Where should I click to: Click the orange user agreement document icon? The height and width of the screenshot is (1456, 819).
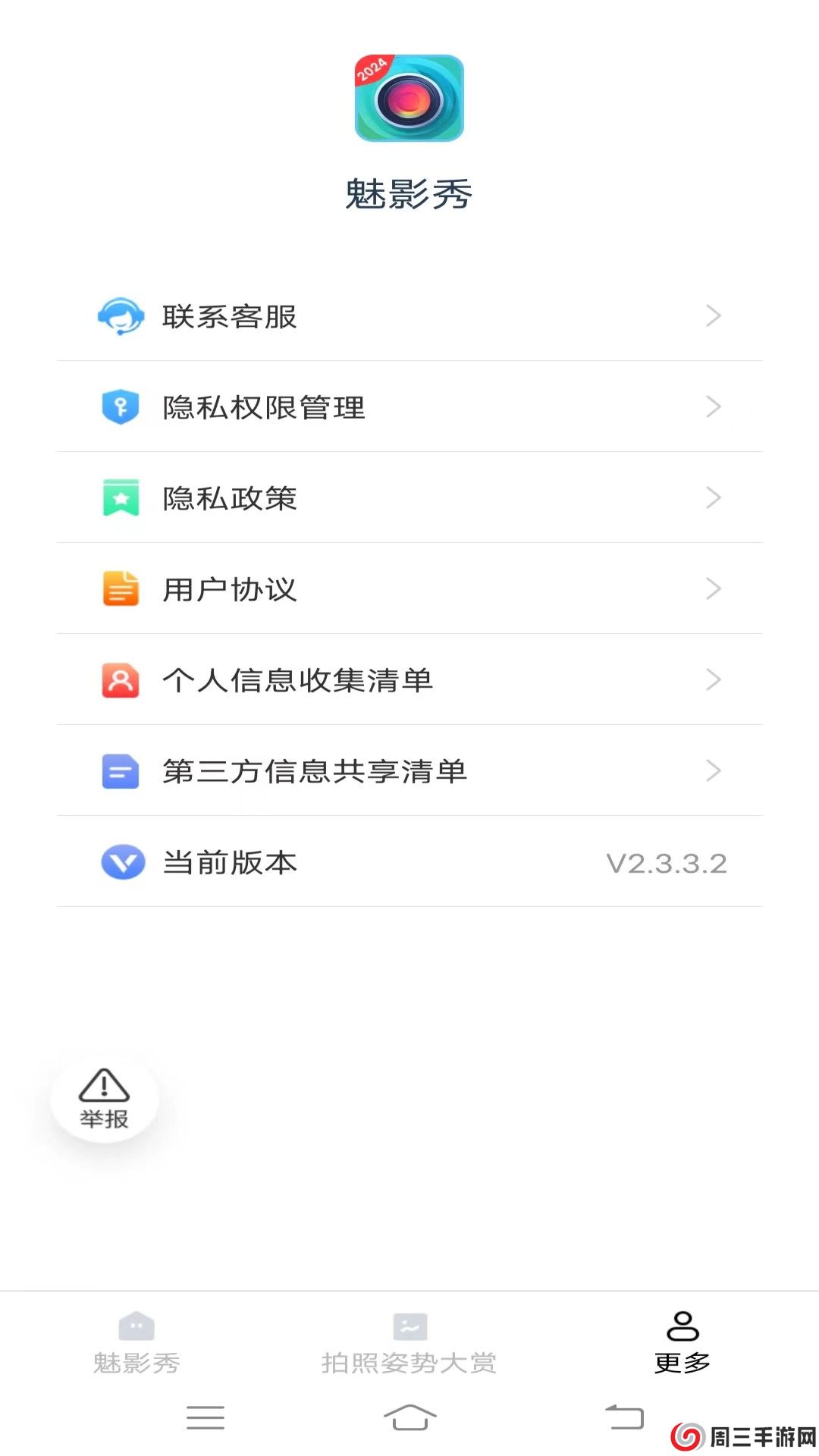pyautogui.click(x=121, y=589)
